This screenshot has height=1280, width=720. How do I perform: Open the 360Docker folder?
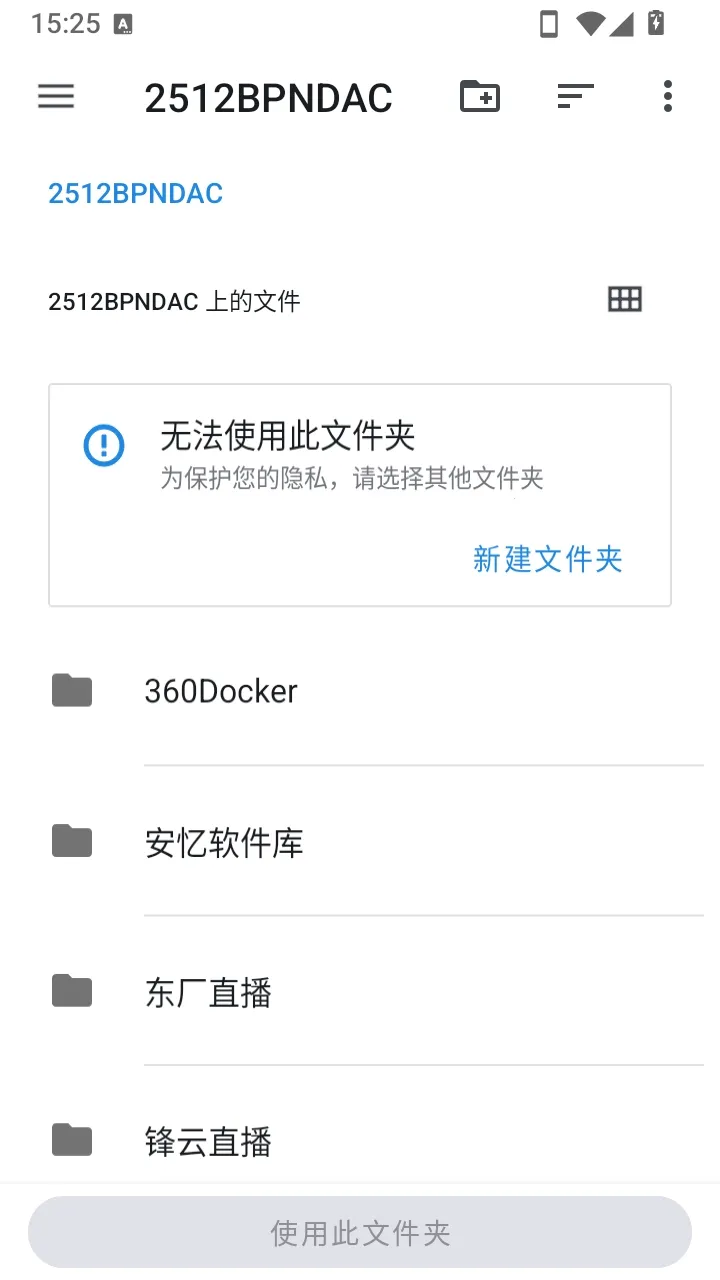tap(360, 691)
